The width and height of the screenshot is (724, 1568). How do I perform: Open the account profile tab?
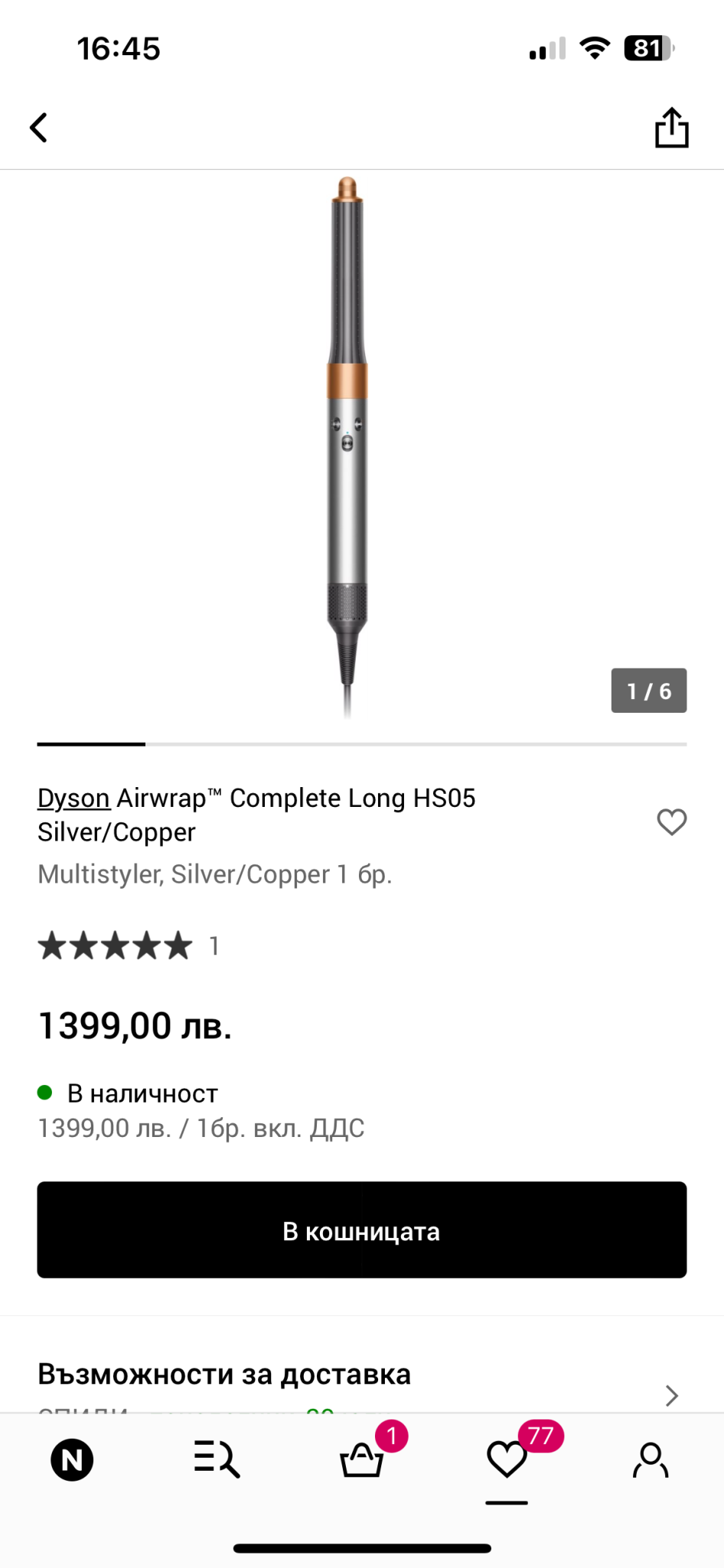[x=651, y=1459]
